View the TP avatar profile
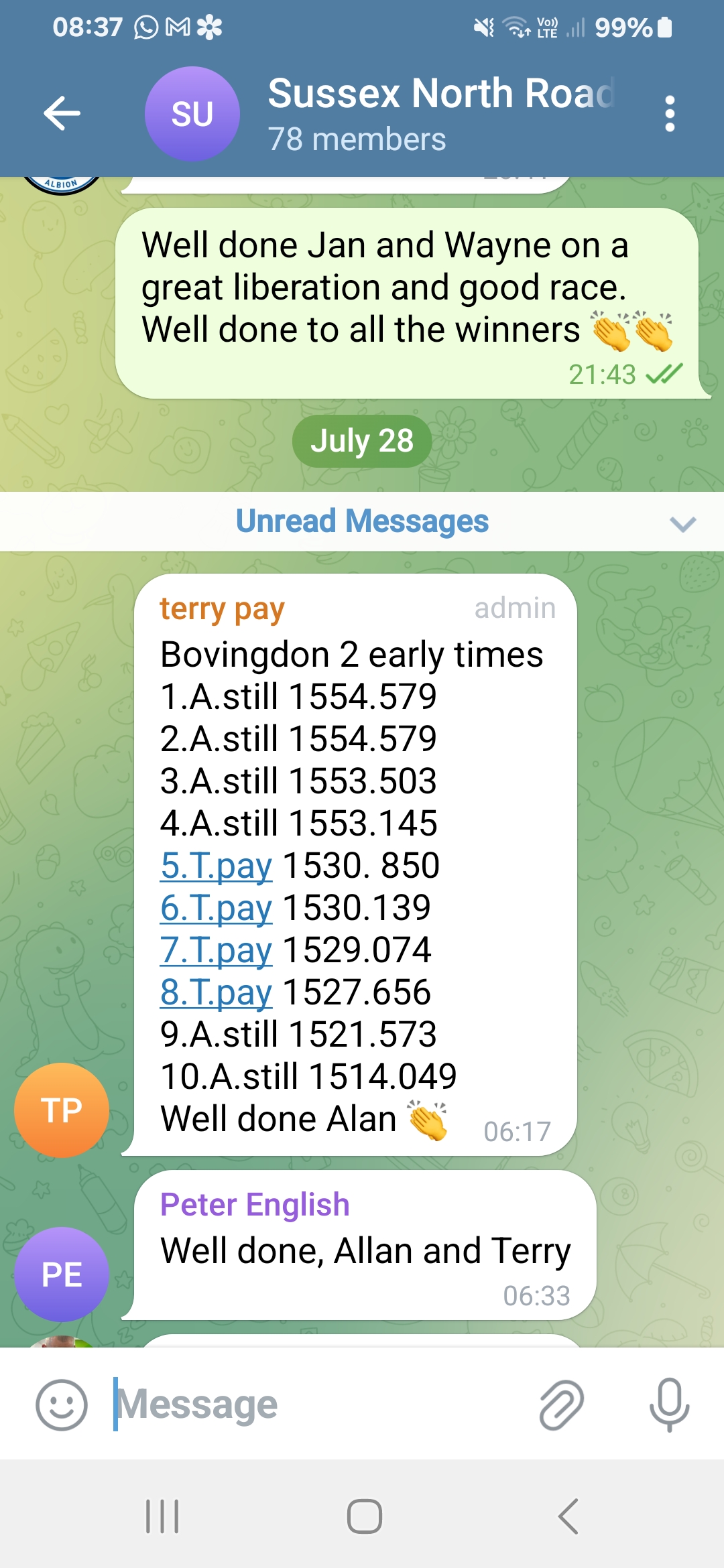Viewport: 724px width, 1568px height. pos(62,1110)
